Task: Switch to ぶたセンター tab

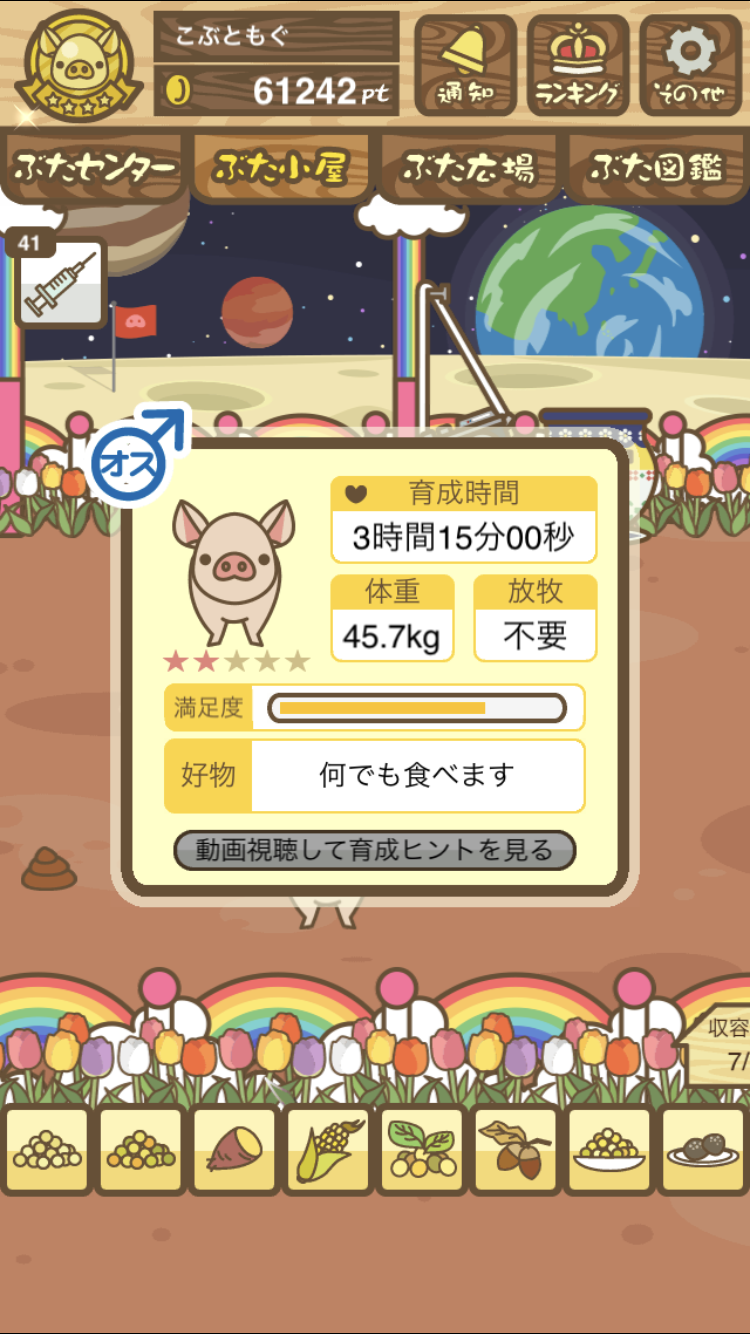Action: [95, 167]
